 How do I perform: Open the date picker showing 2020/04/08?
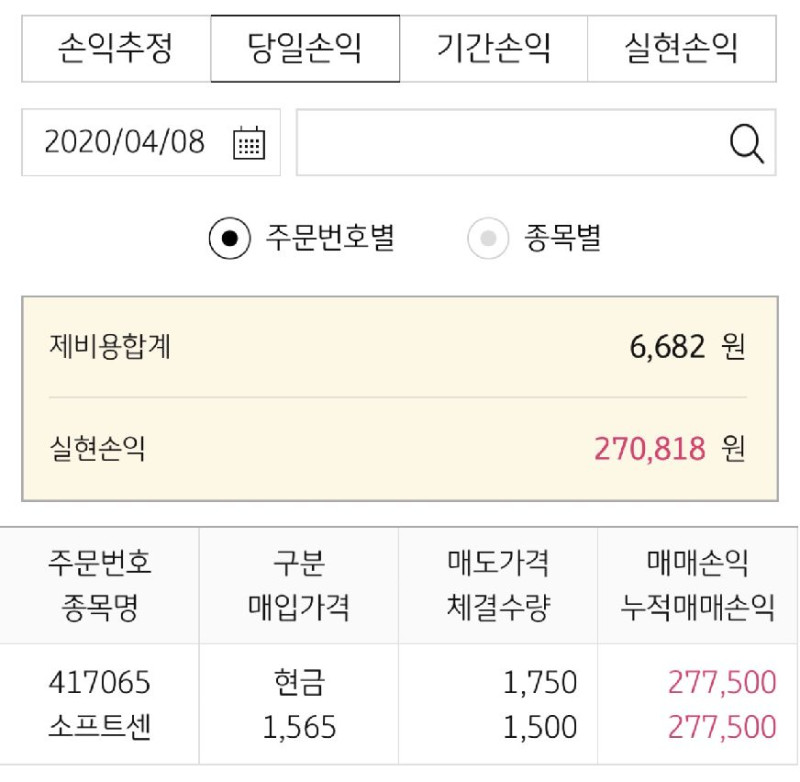(x=249, y=143)
